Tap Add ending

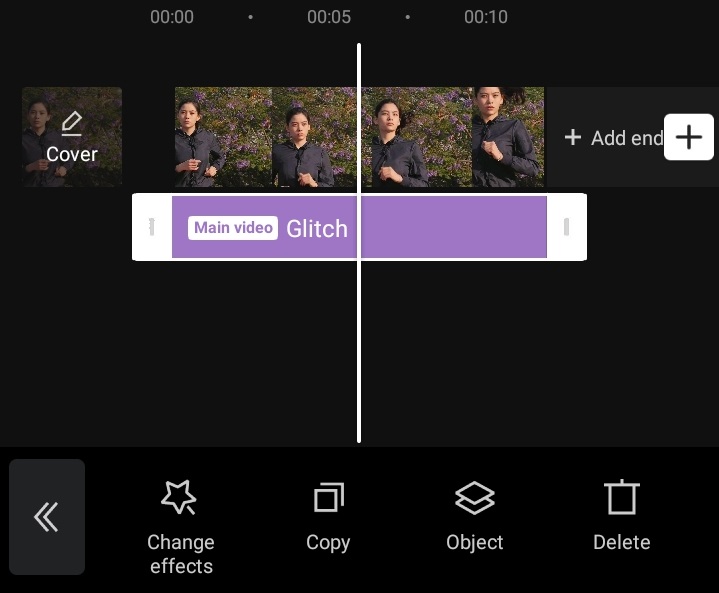pyautogui.click(x=614, y=138)
